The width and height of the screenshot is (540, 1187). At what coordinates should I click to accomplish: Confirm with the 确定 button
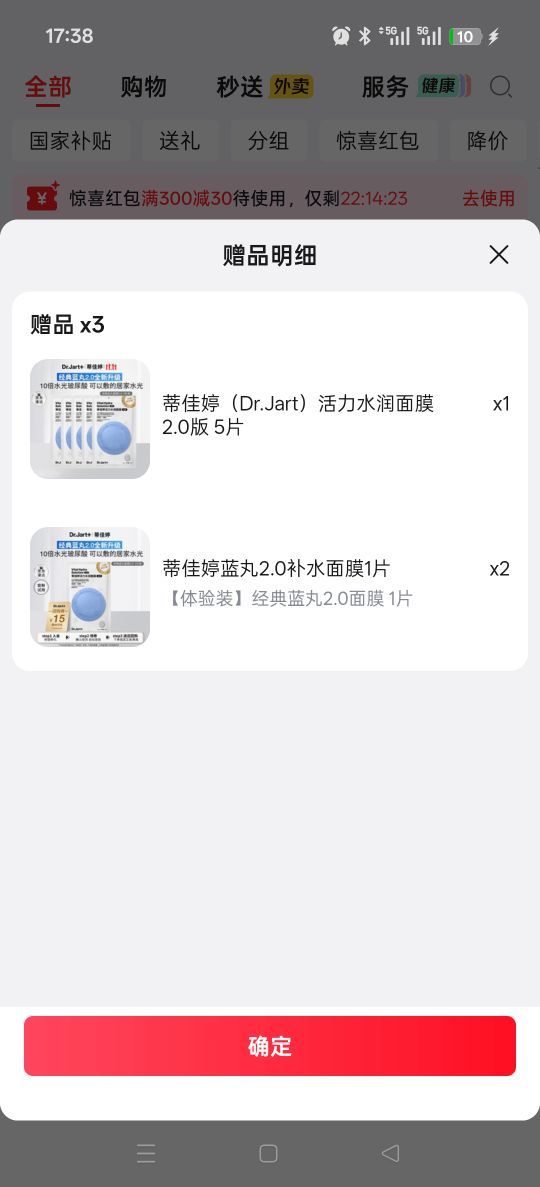[x=270, y=1045]
